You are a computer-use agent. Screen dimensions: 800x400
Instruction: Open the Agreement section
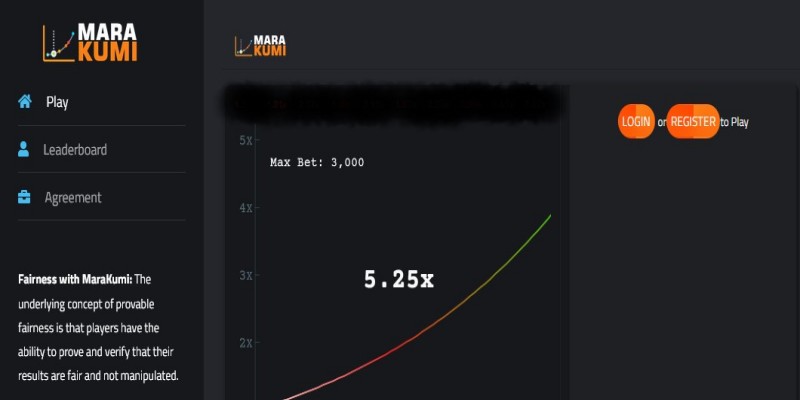coord(72,198)
